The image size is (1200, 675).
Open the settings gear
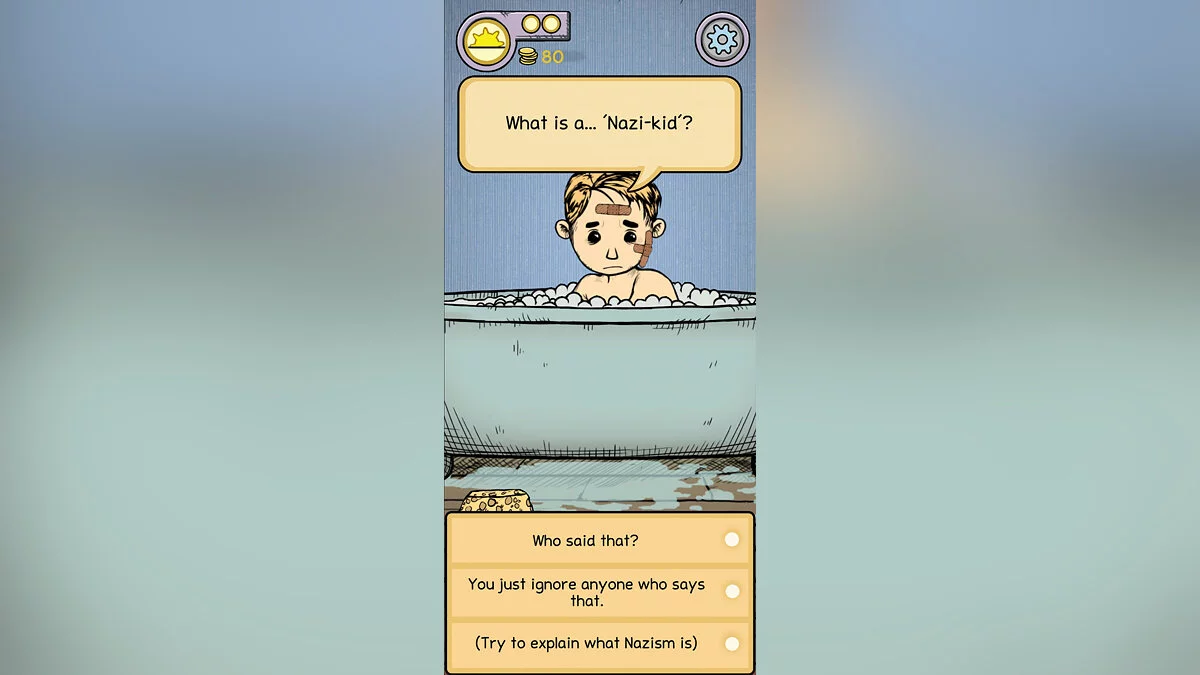click(x=721, y=39)
